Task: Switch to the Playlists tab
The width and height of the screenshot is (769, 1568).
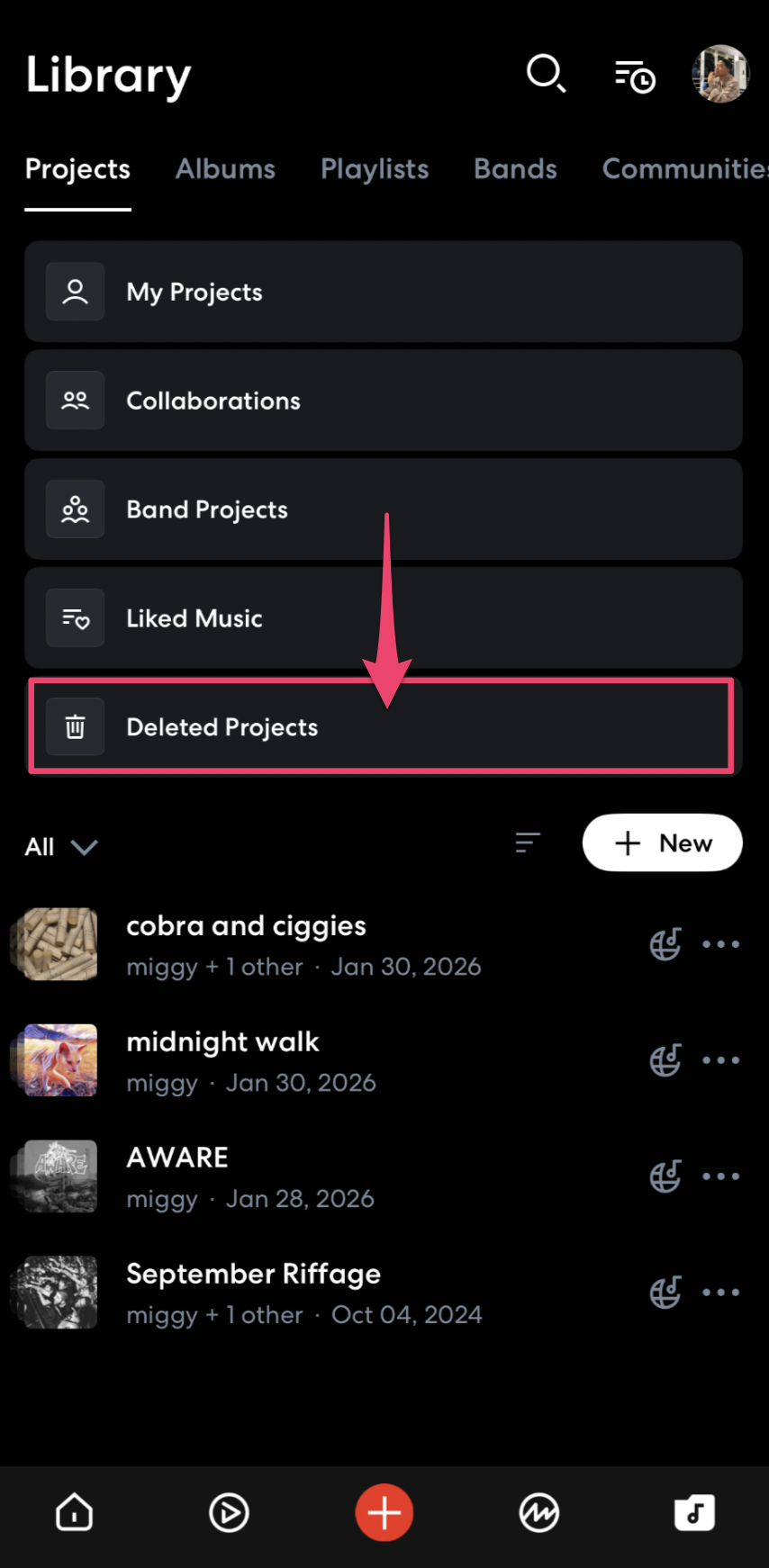Action: tap(375, 169)
